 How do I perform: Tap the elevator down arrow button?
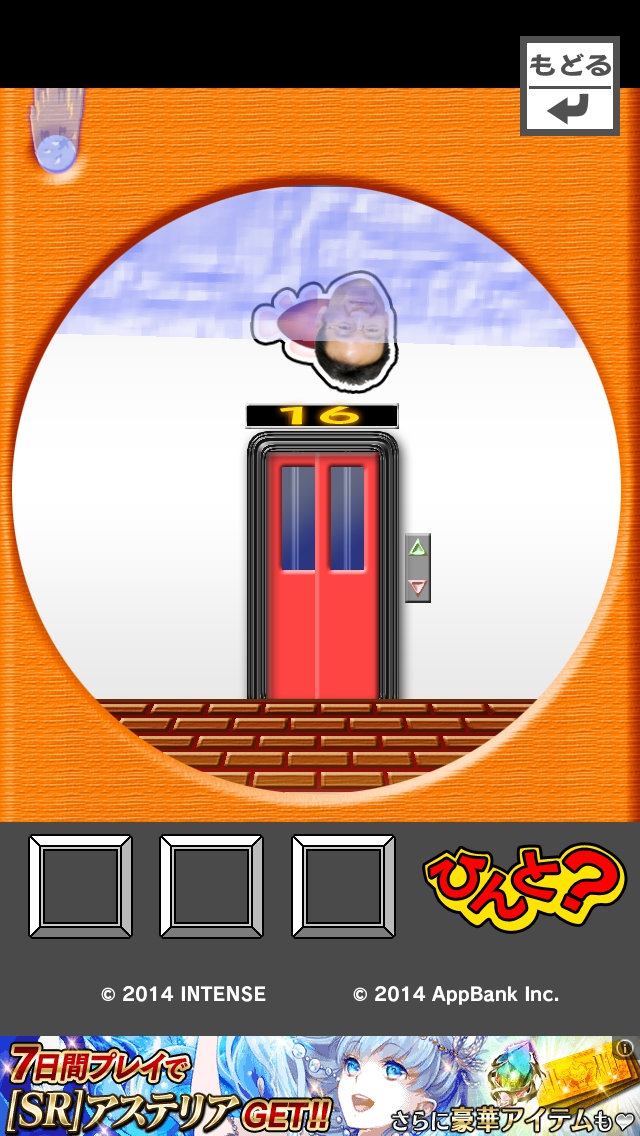click(418, 586)
